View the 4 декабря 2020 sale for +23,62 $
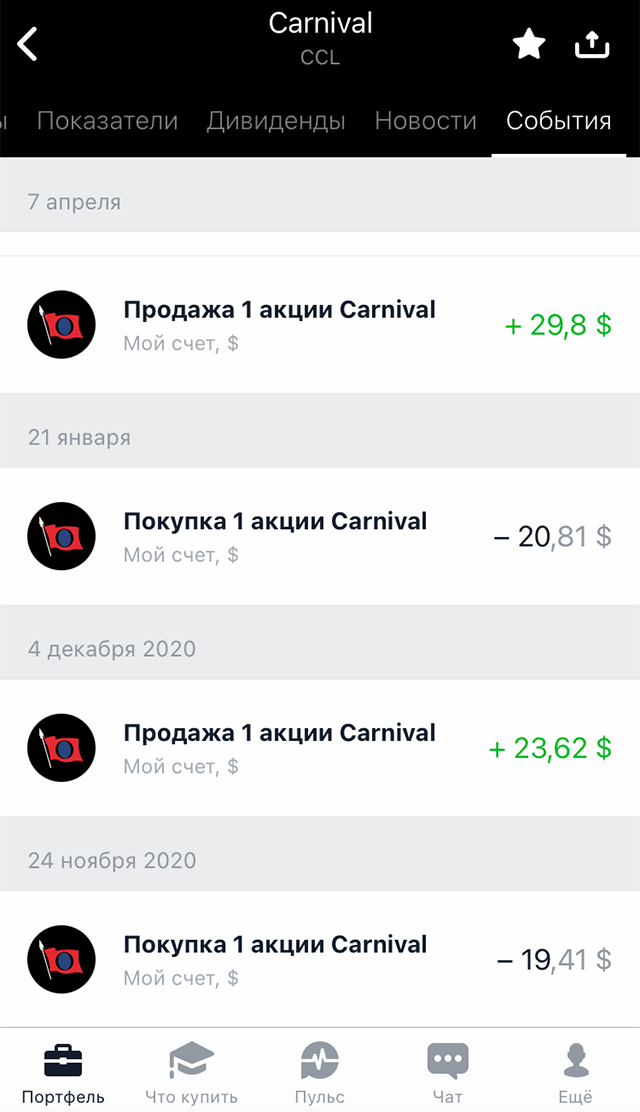The height and width of the screenshot is (1112, 640). [x=320, y=748]
